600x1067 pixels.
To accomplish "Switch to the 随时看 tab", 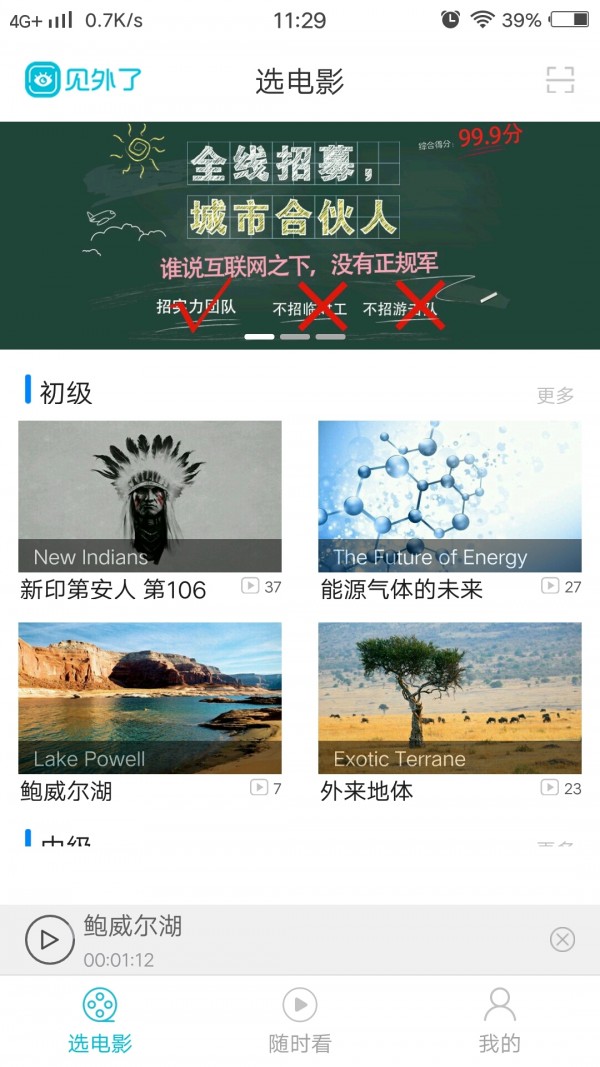I will point(300,1020).
